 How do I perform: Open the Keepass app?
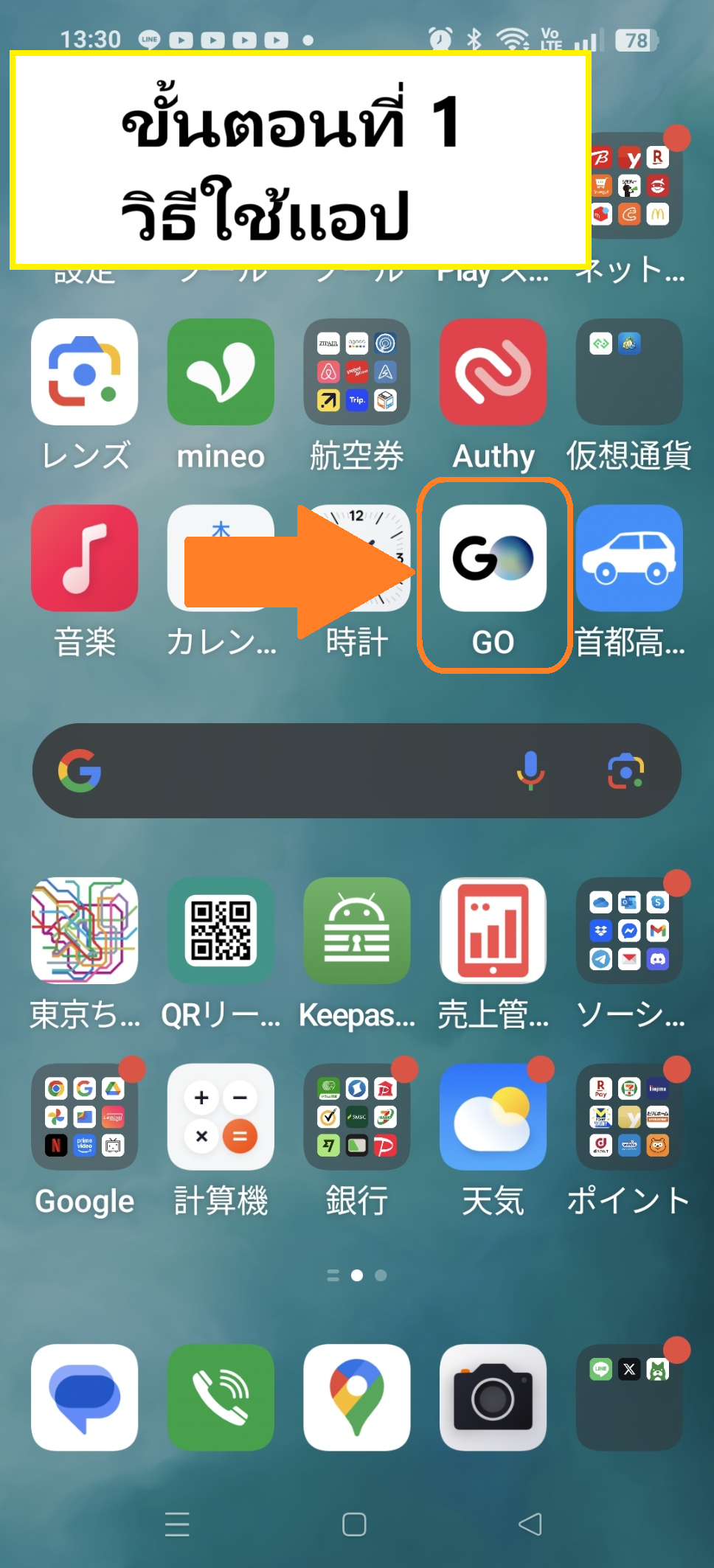pyautogui.click(x=357, y=930)
